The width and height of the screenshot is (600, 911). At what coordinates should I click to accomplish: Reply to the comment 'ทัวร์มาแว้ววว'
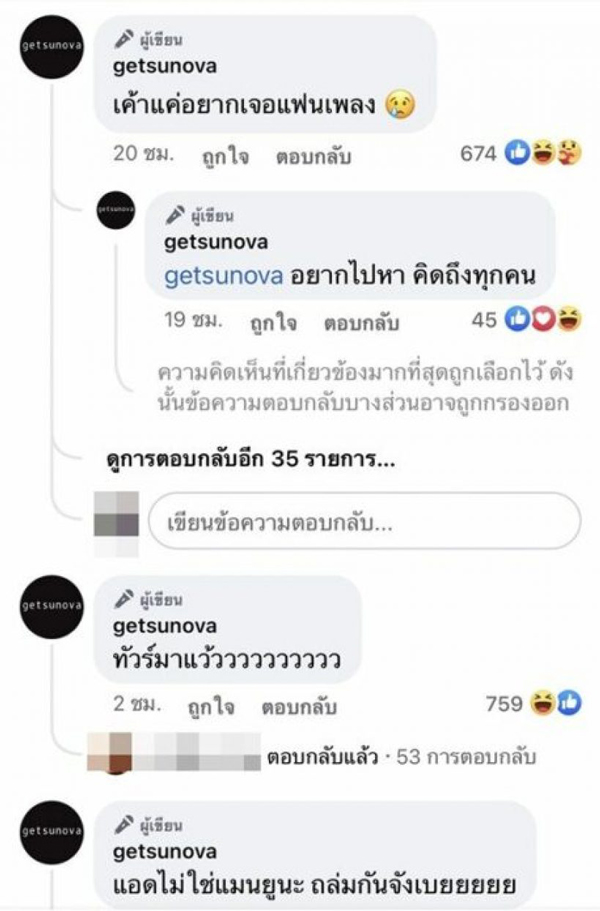(x=298, y=707)
